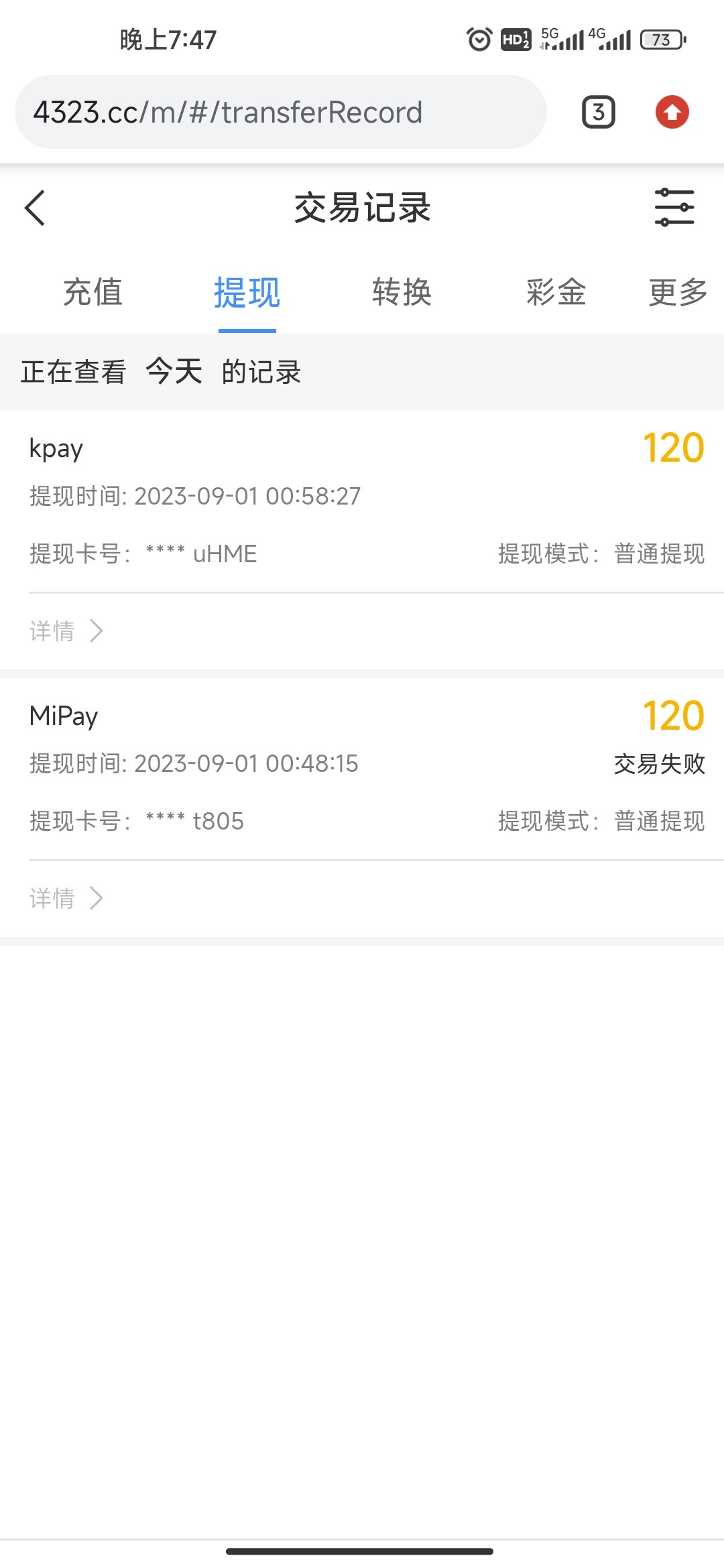724x1568 pixels.
Task: Select the 提现 tab currently highlighted
Action: 247,293
